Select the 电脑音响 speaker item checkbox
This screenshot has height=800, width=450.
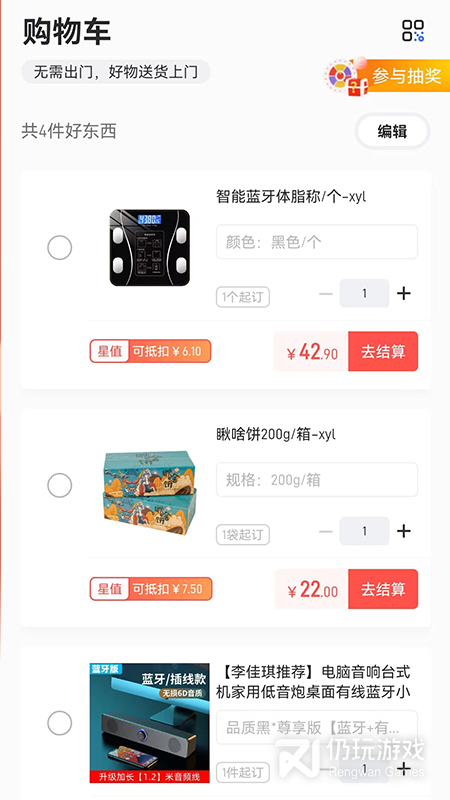click(60, 723)
